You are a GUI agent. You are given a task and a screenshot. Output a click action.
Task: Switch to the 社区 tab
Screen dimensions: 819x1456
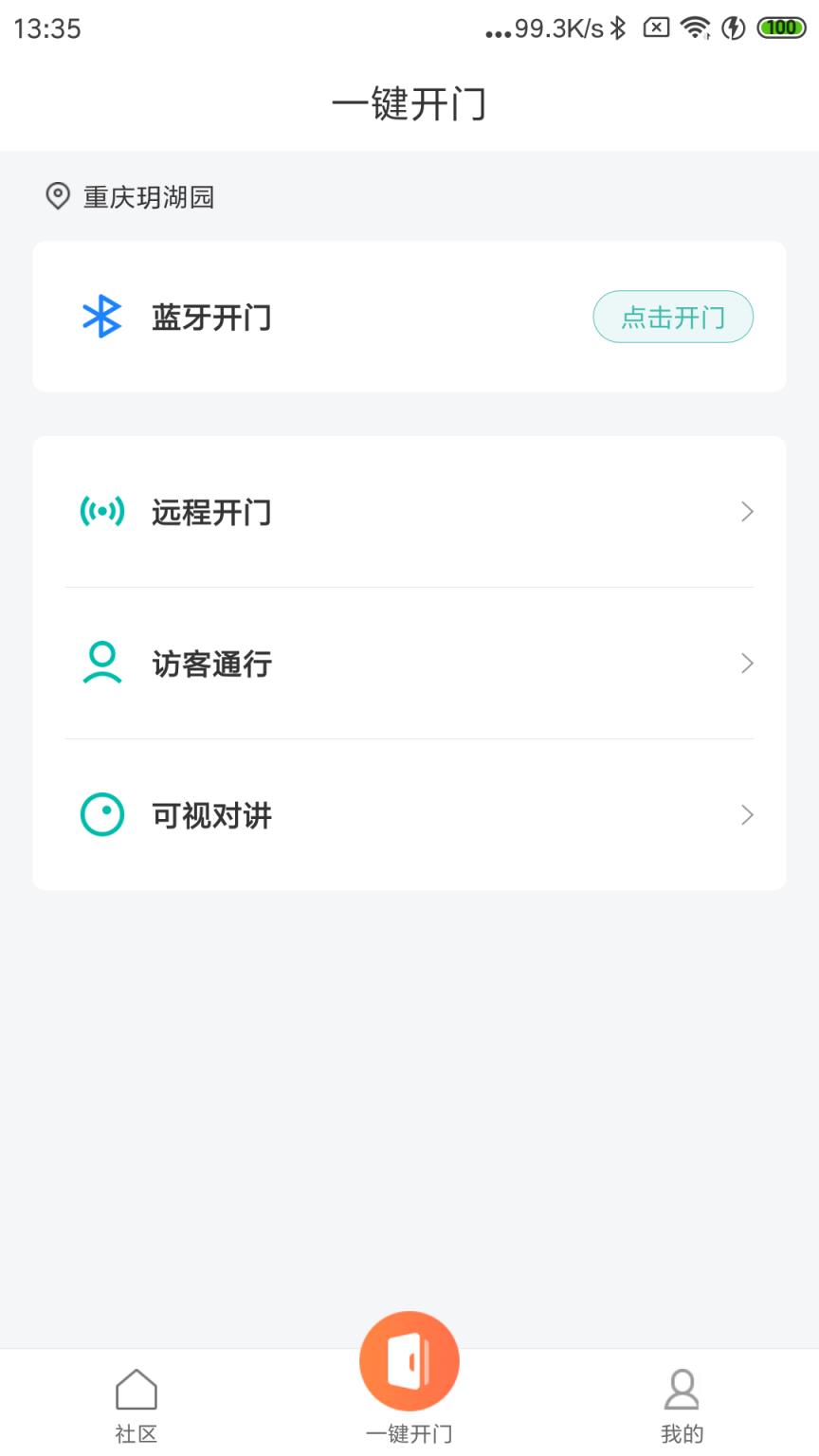(136, 1403)
